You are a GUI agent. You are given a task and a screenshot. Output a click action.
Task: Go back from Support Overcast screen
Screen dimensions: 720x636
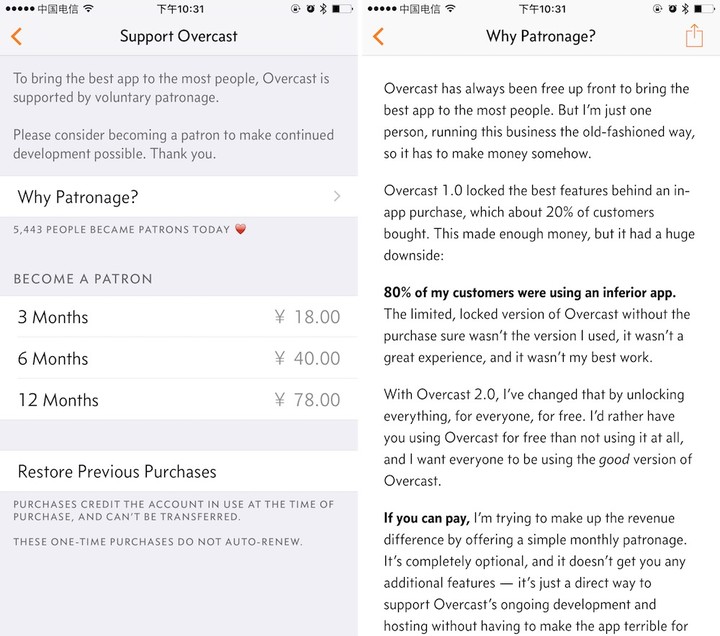point(17,37)
